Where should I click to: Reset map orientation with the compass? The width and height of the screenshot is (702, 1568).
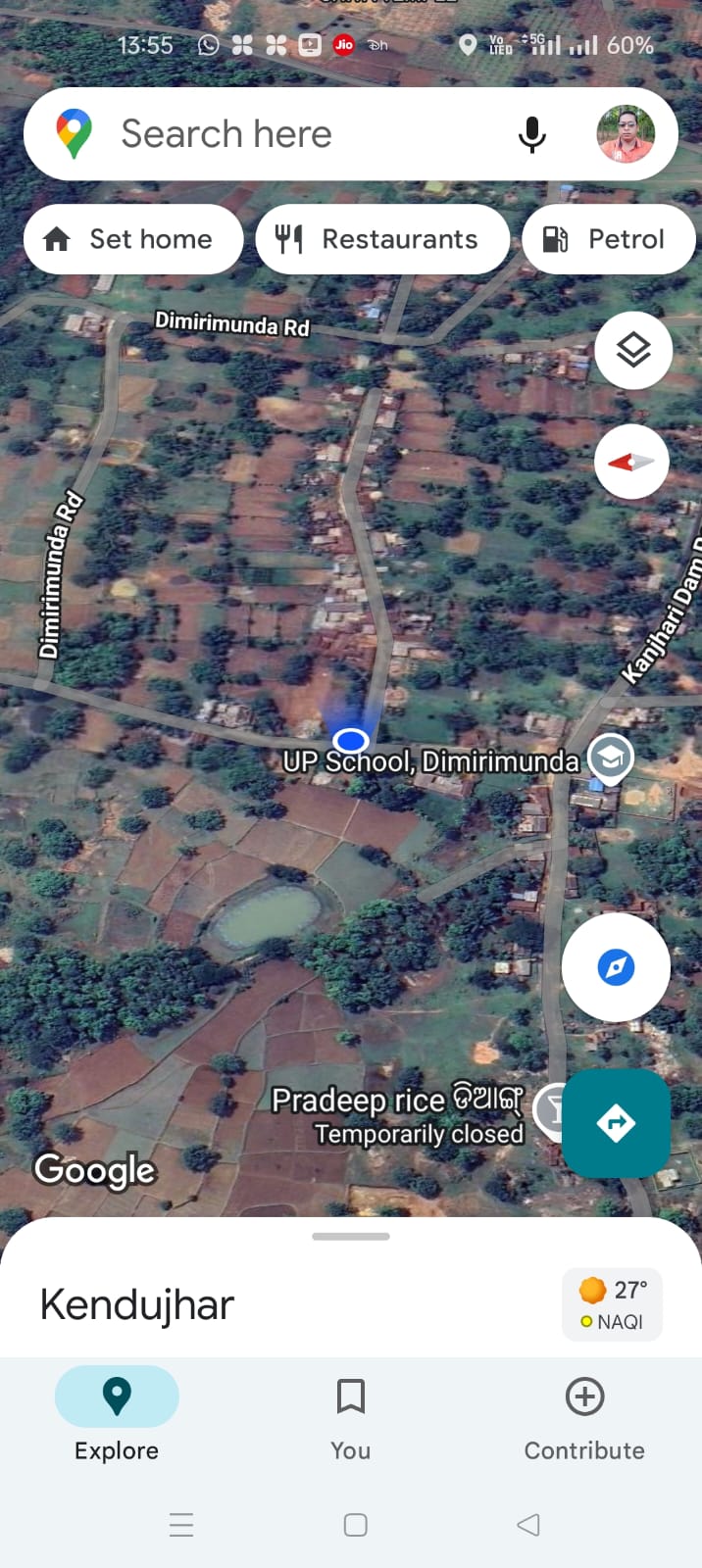pyautogui.click(x=631, y=462)
